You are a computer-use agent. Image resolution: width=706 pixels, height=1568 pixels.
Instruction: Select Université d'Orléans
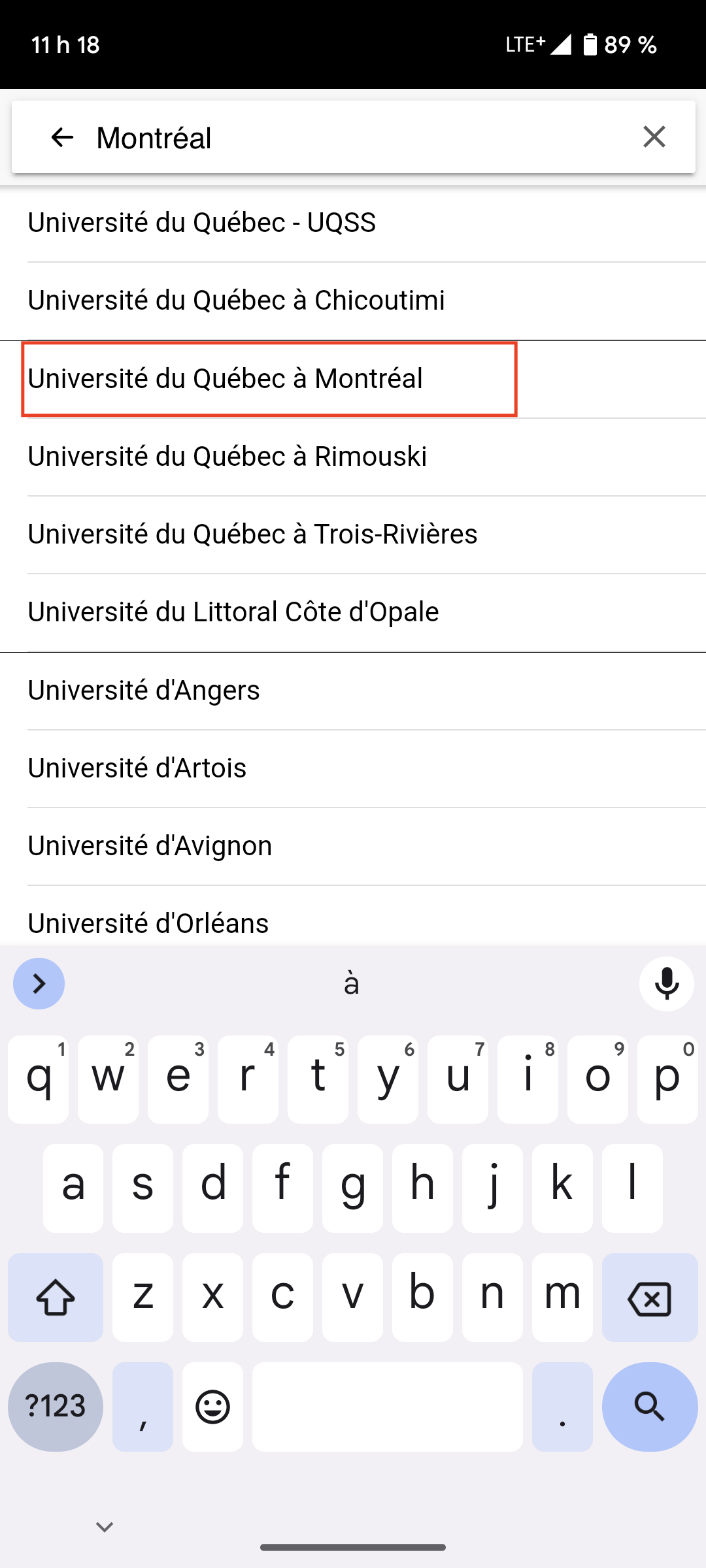(x=353, y=917)
